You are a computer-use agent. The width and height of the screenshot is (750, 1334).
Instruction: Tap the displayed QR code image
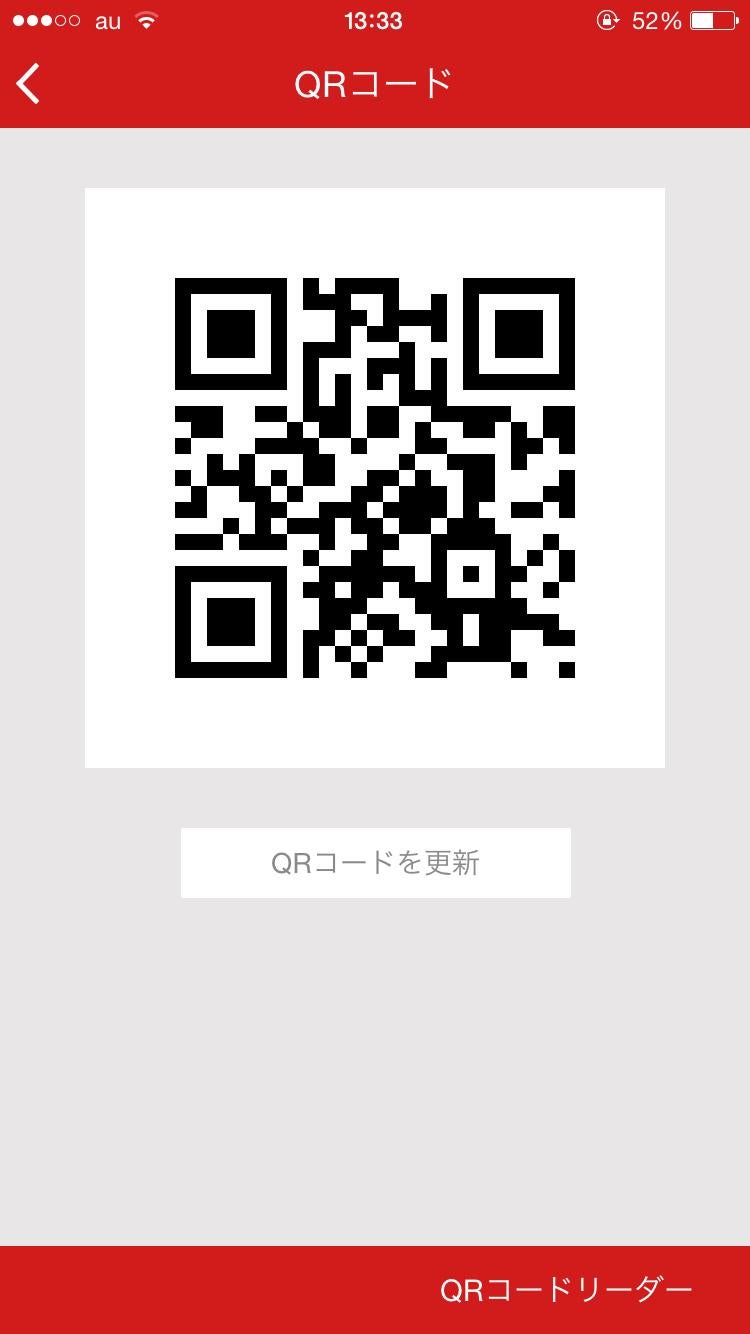pos(375,476)
